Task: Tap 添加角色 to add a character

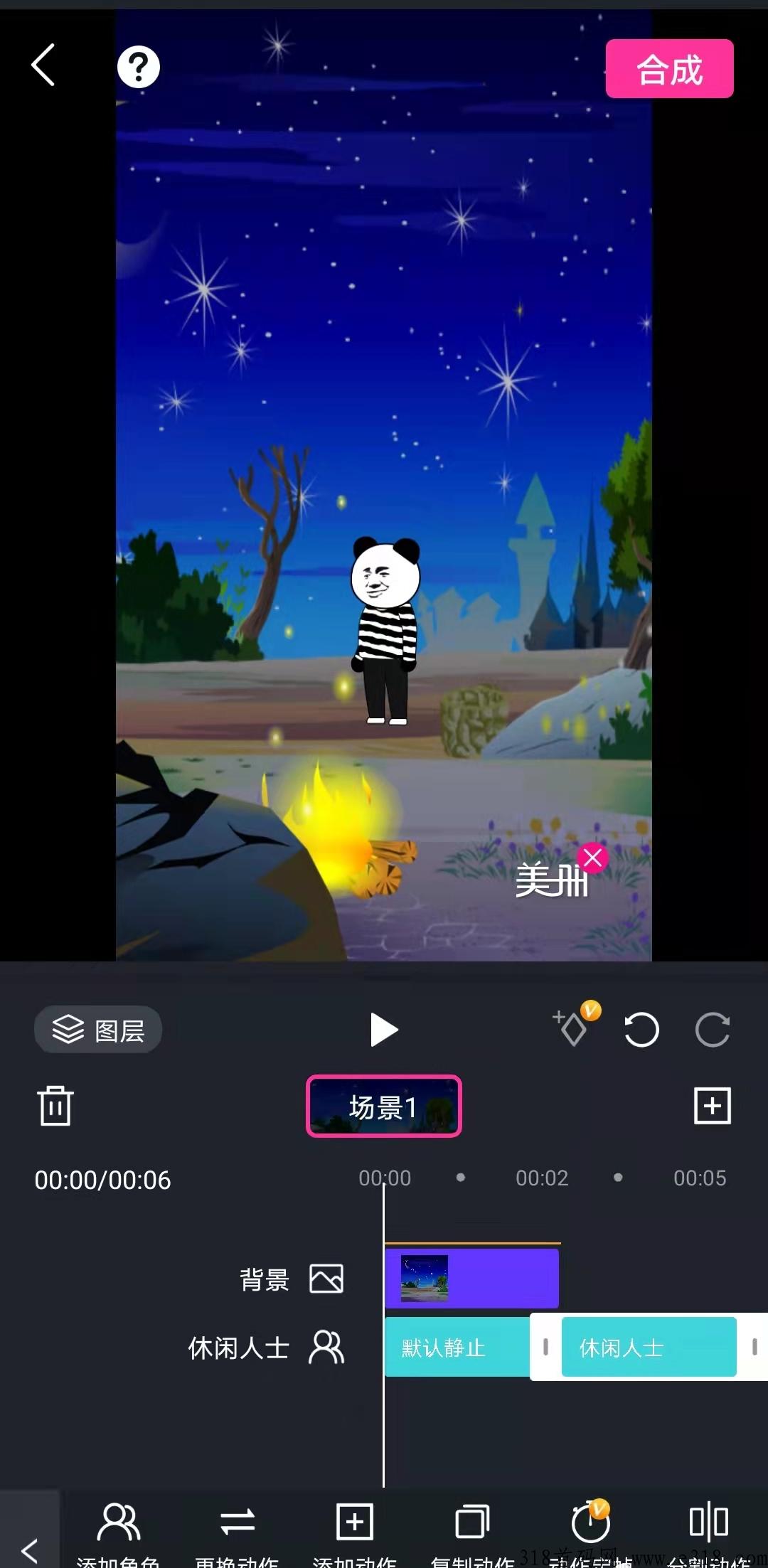Action: (118, 1529)
